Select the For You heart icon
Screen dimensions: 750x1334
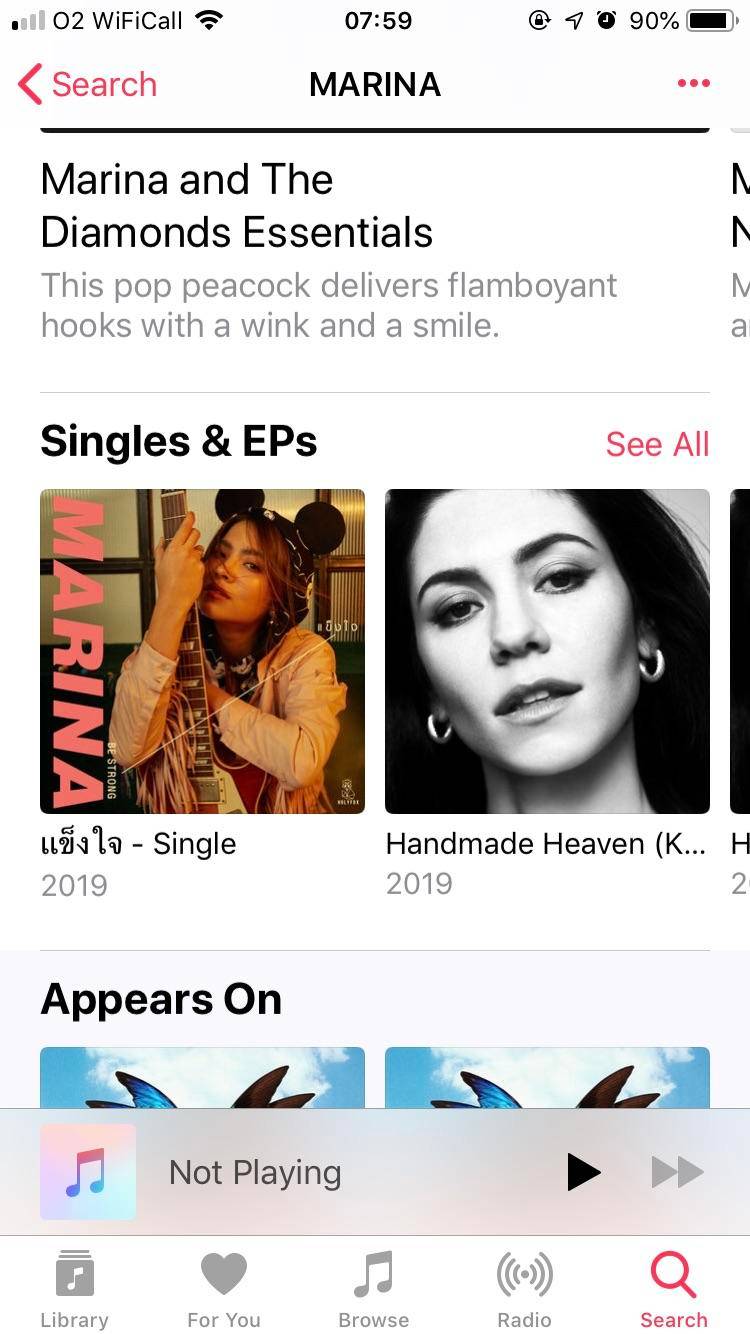224,1271
